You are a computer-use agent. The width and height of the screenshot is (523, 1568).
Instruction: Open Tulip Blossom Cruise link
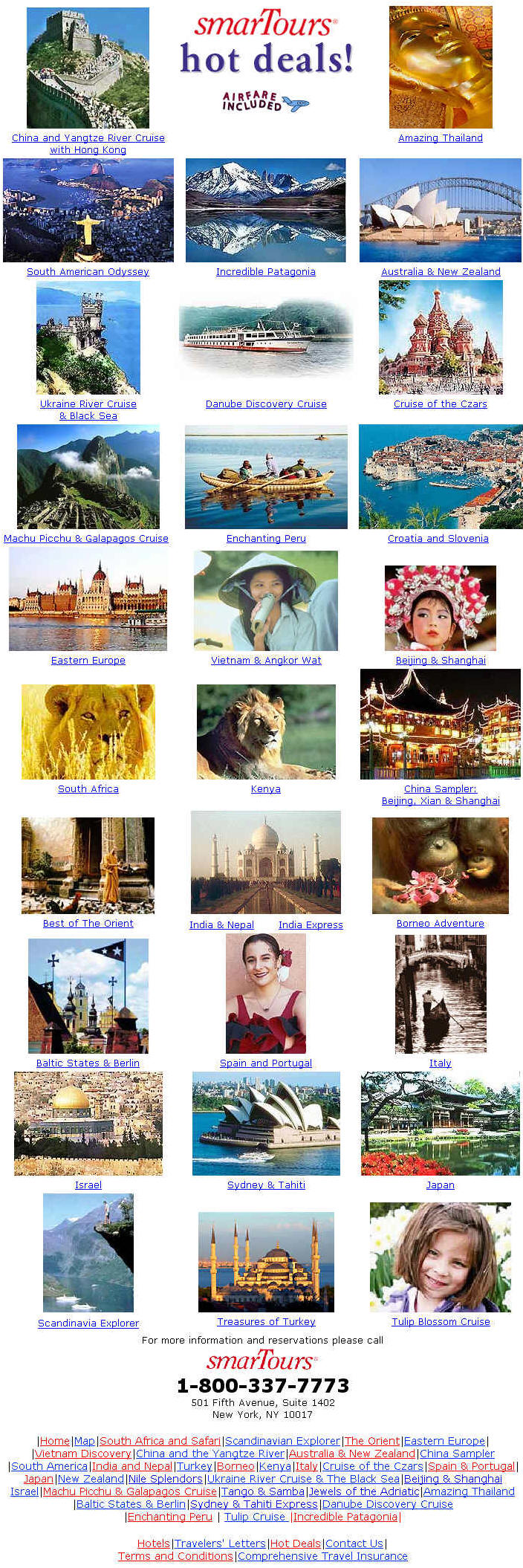pyautogui.click(x=441, y=1322)
